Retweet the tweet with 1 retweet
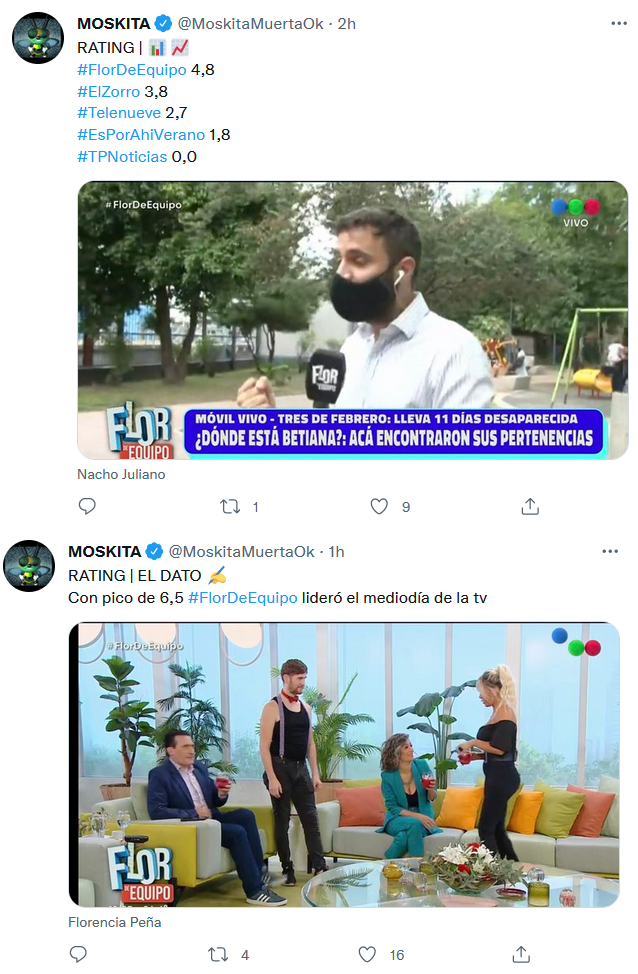The height and width of the screenshot is (974, 638). [230, 507]
